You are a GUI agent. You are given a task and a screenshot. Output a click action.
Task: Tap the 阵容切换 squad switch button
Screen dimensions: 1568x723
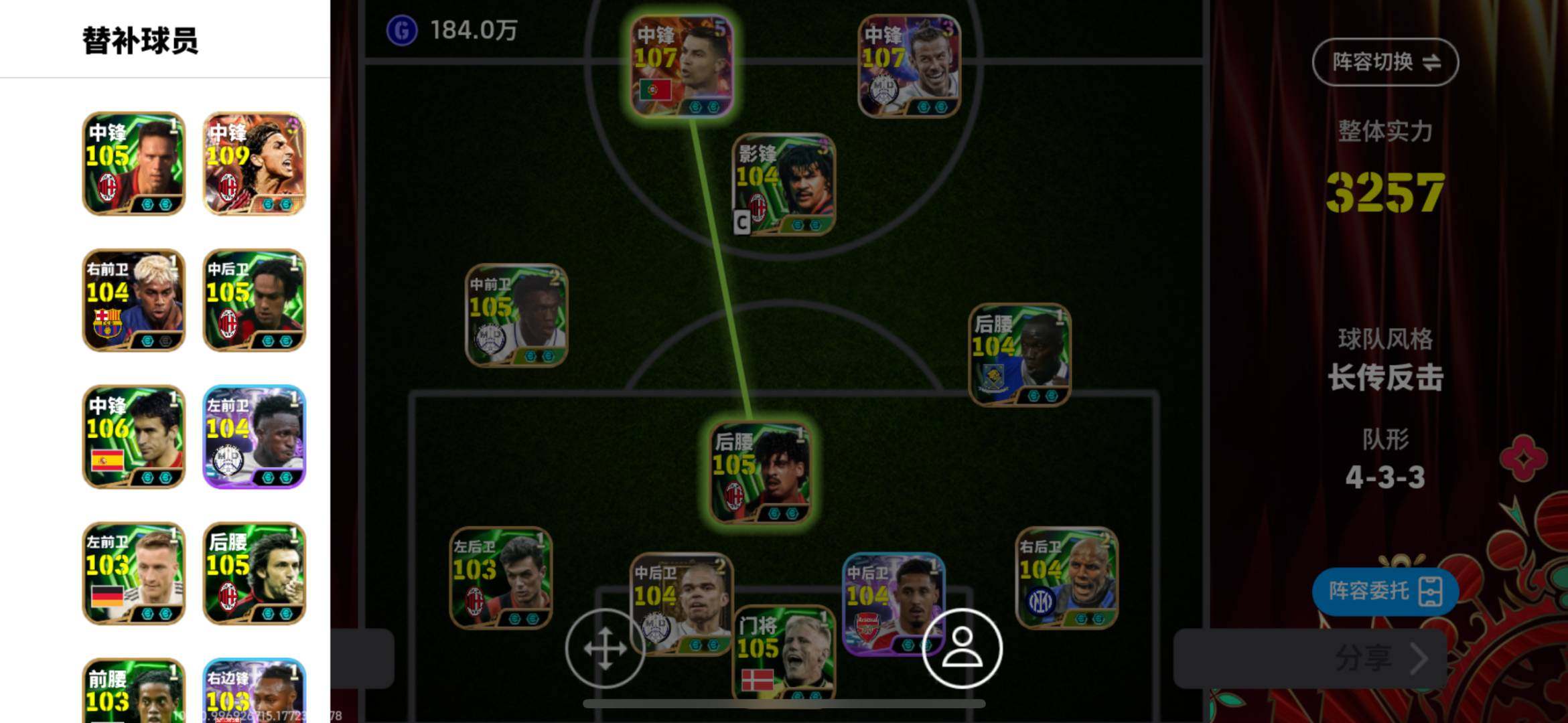1384,62
